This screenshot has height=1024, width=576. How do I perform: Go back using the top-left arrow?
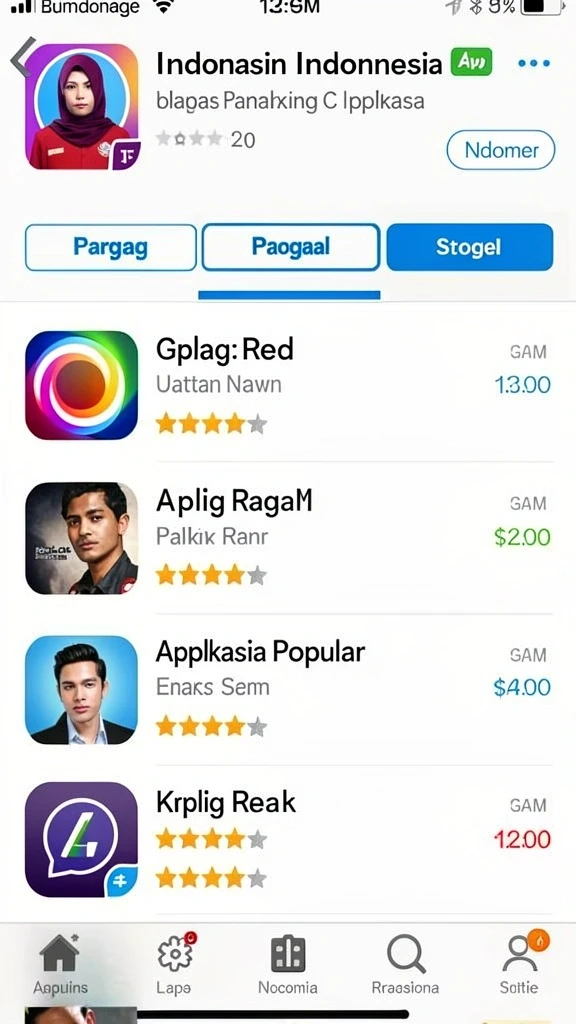23,57
